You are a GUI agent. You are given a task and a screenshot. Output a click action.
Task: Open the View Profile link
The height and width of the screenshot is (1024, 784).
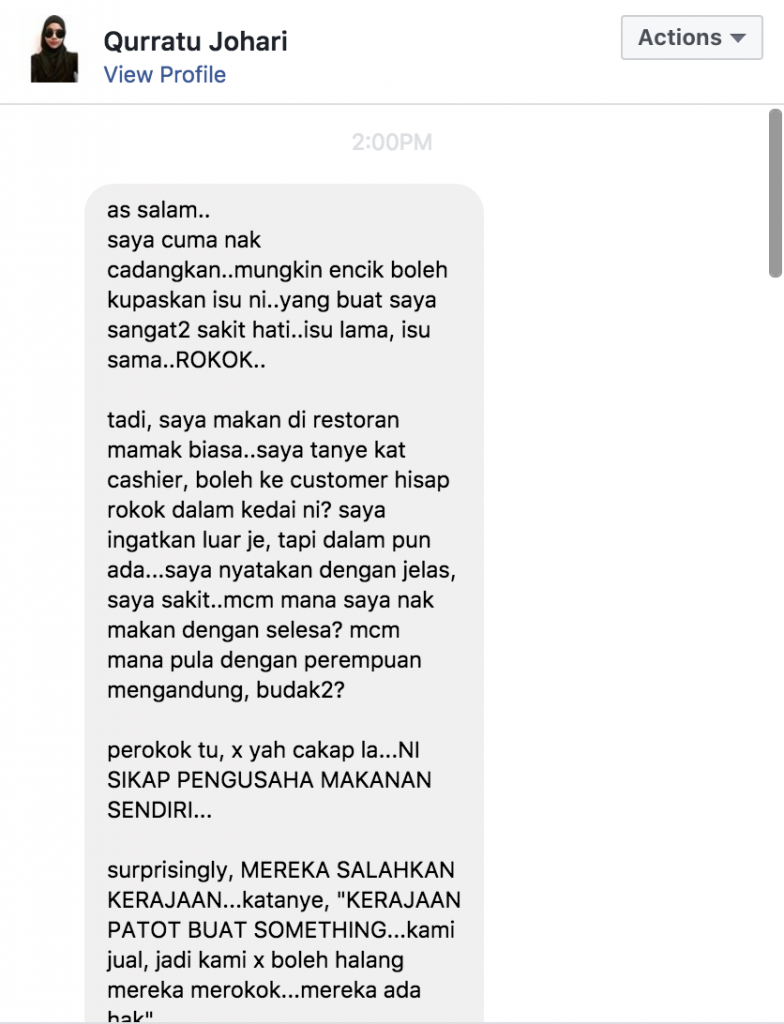tap(165, 75)
